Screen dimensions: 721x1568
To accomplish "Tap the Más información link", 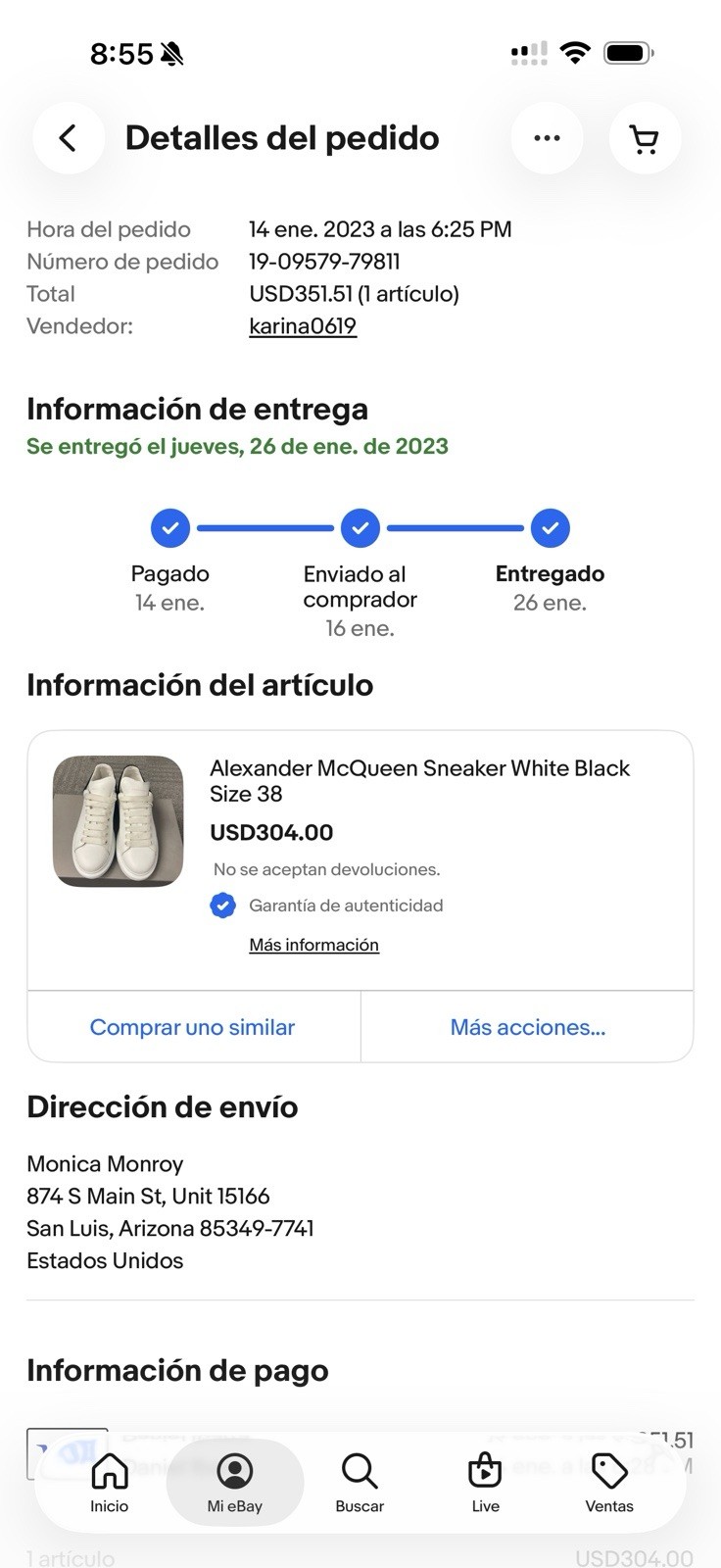I will 313,945.
